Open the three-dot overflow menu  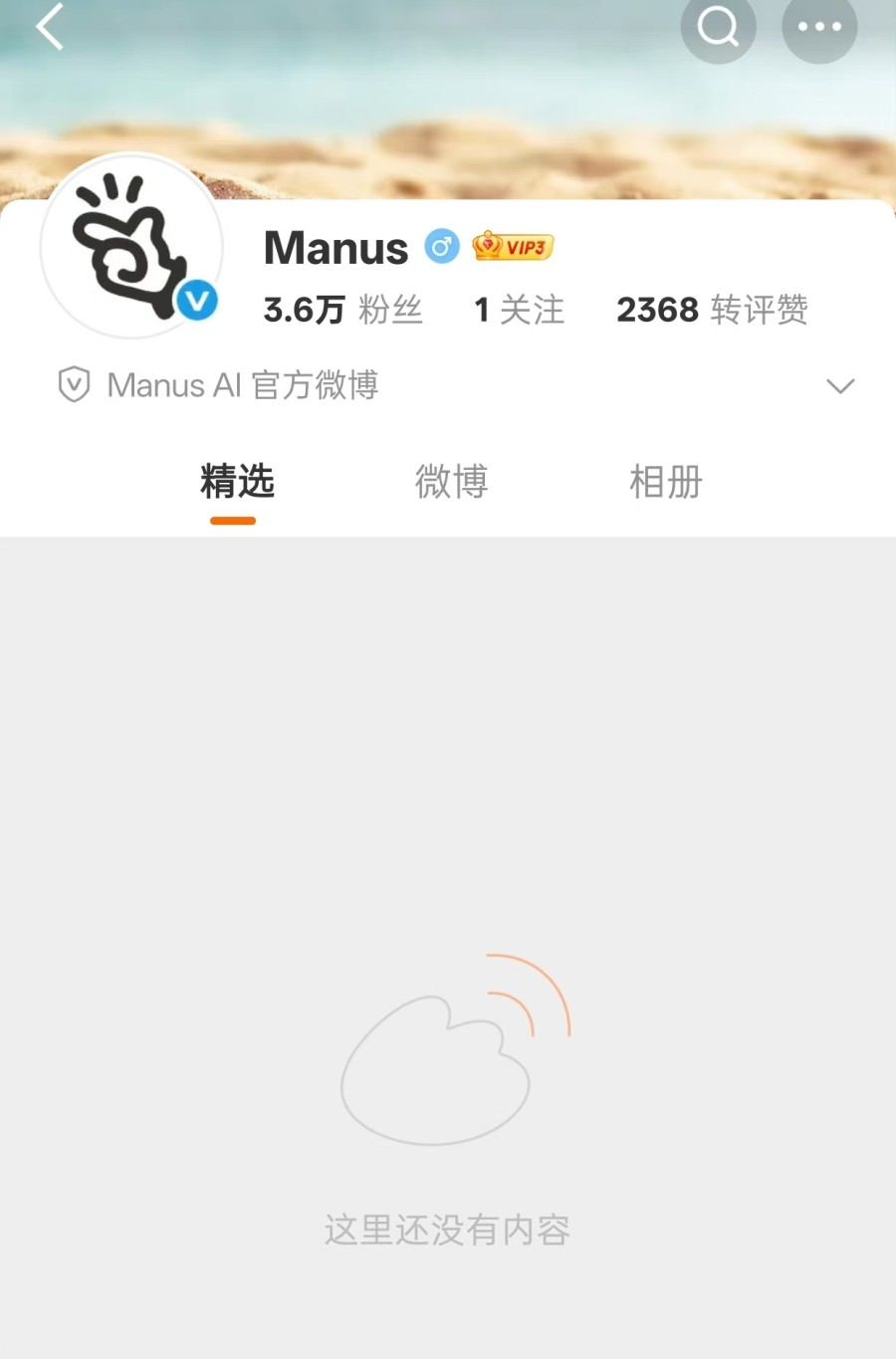click(819, 27)
